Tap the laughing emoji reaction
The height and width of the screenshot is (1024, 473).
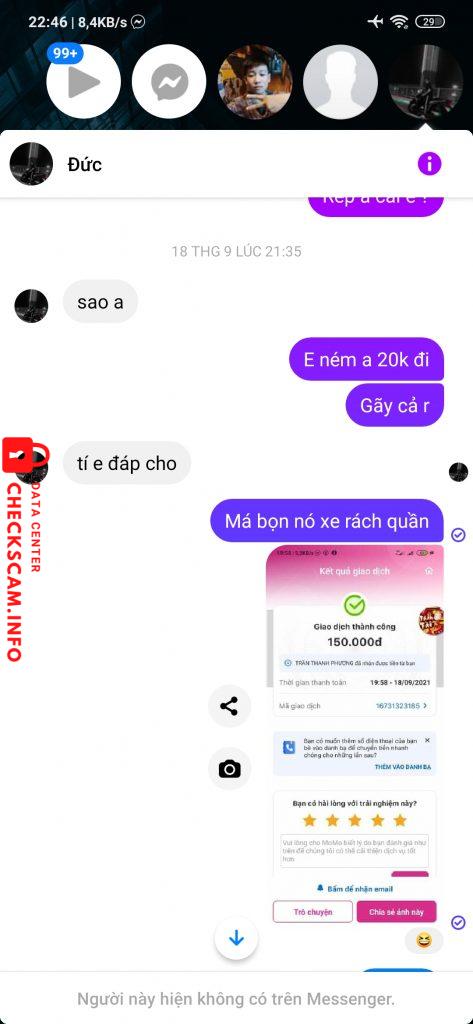pos(424,940)
